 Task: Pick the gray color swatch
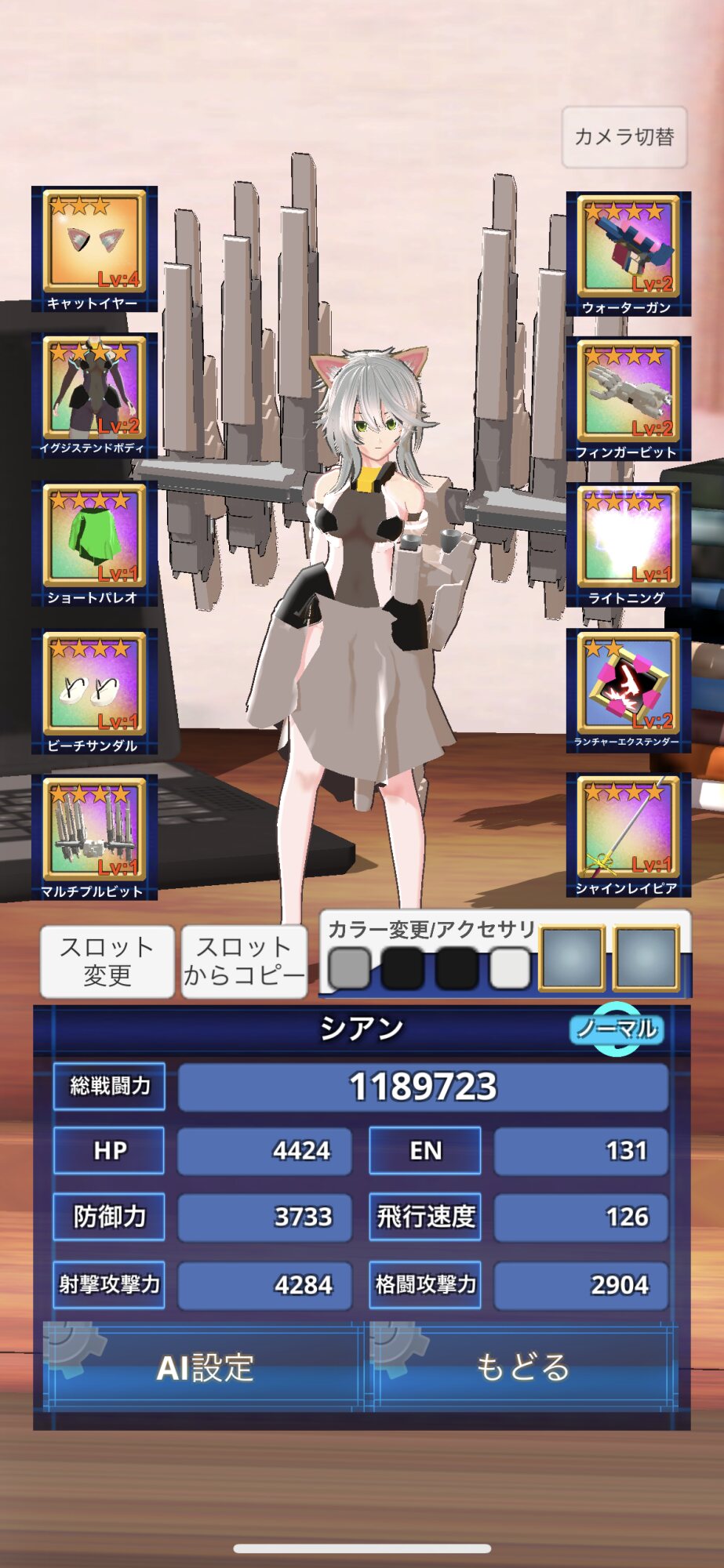(349, 968)
